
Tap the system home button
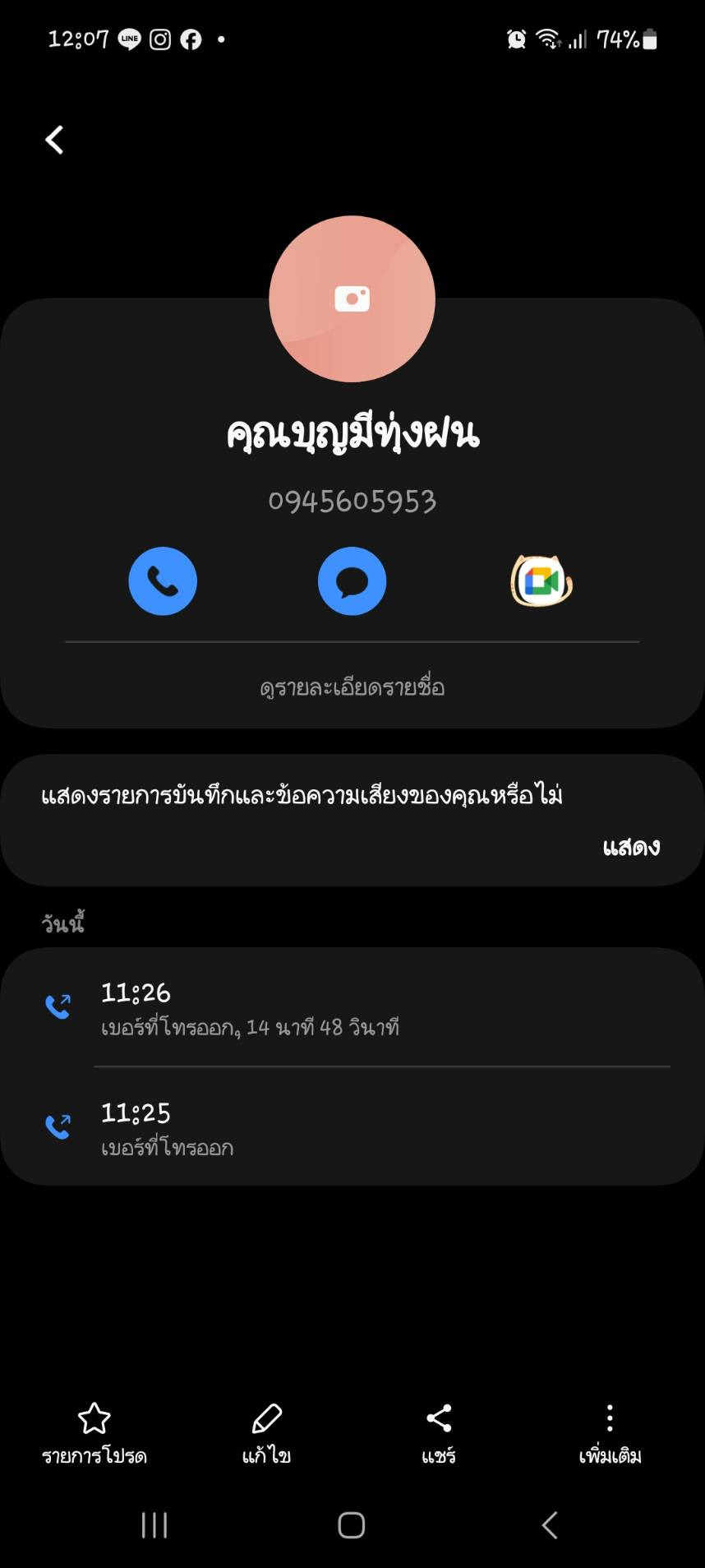(x=352, y=1525)
